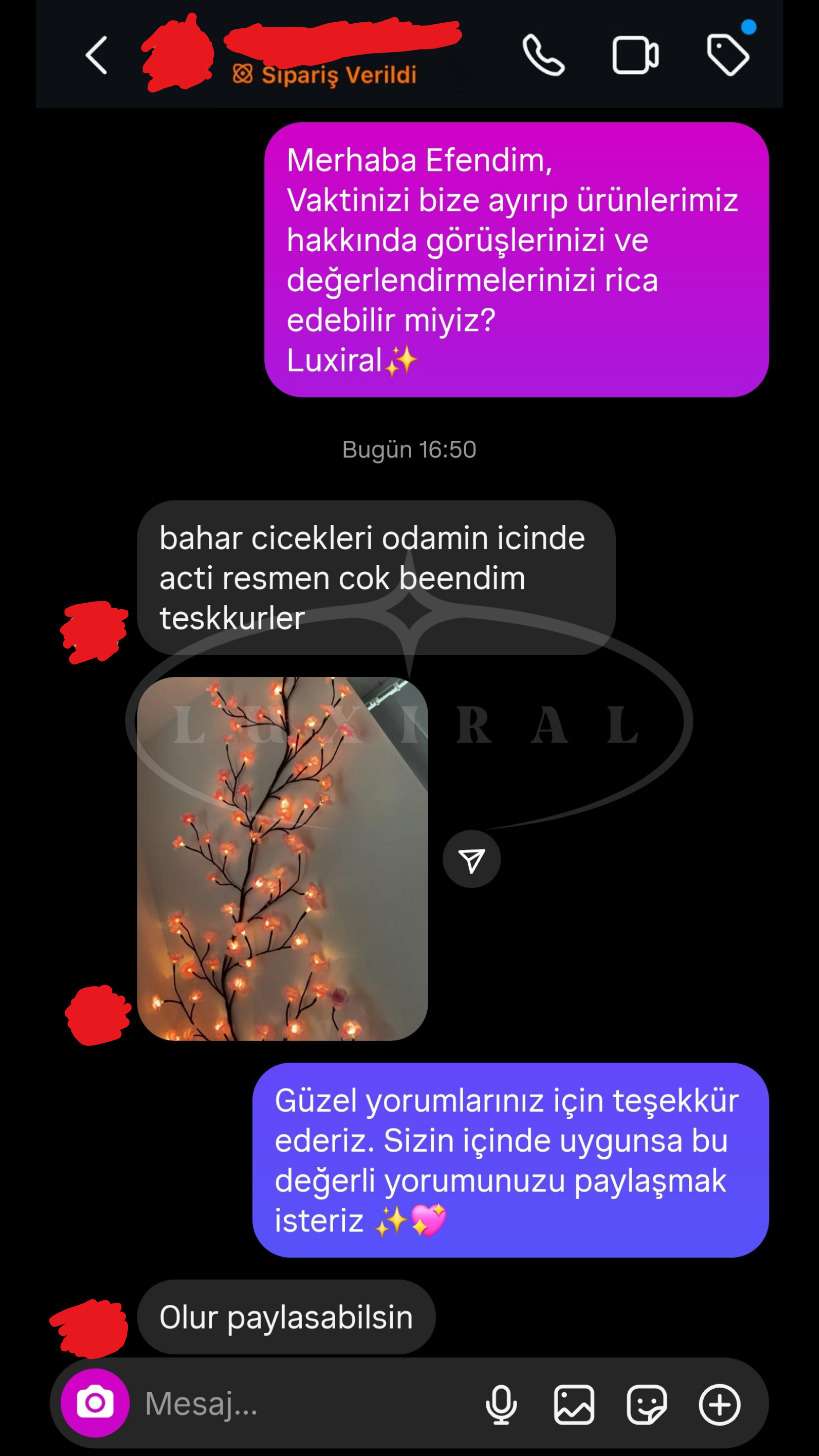
Task: Forward the shared photo
Action: tap(471, 859)
